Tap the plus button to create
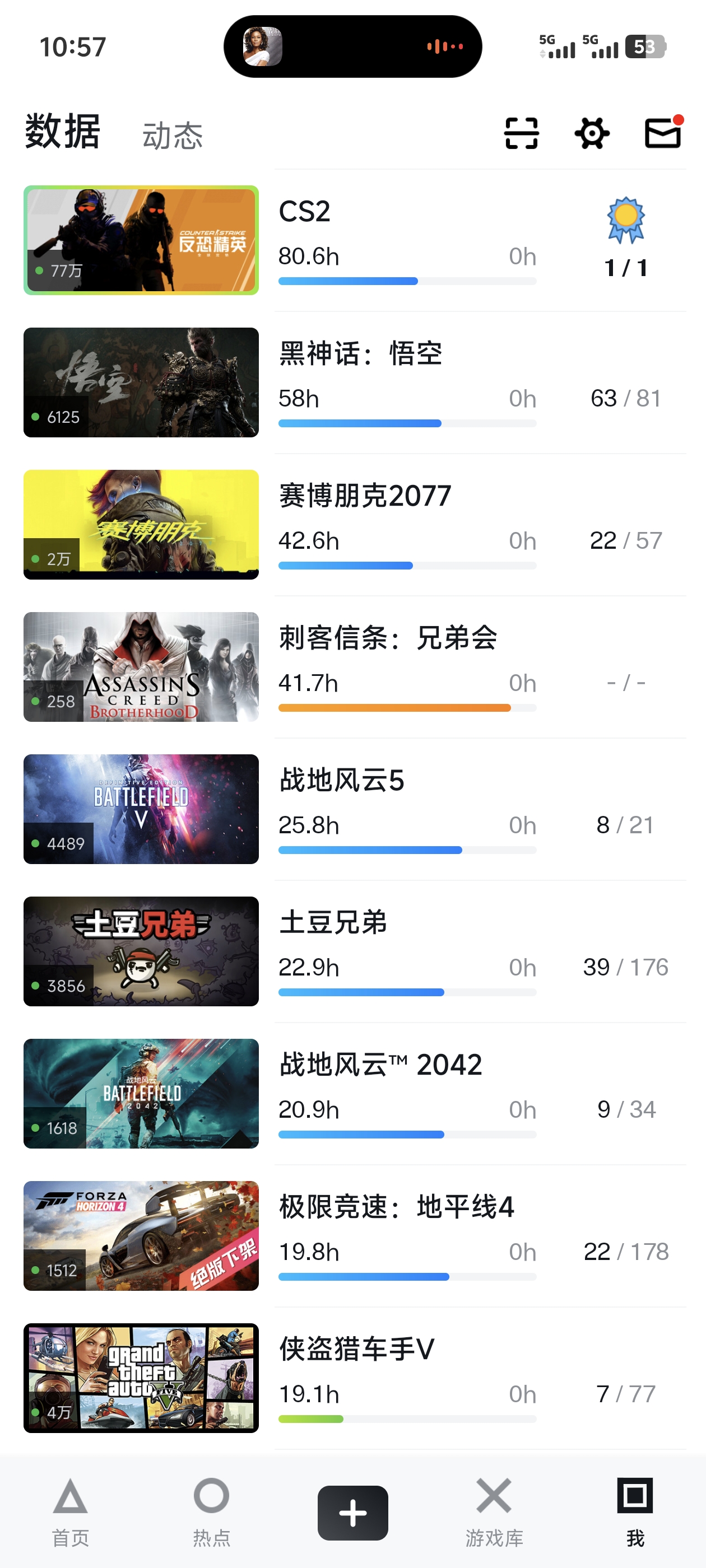 (352, 1513)
